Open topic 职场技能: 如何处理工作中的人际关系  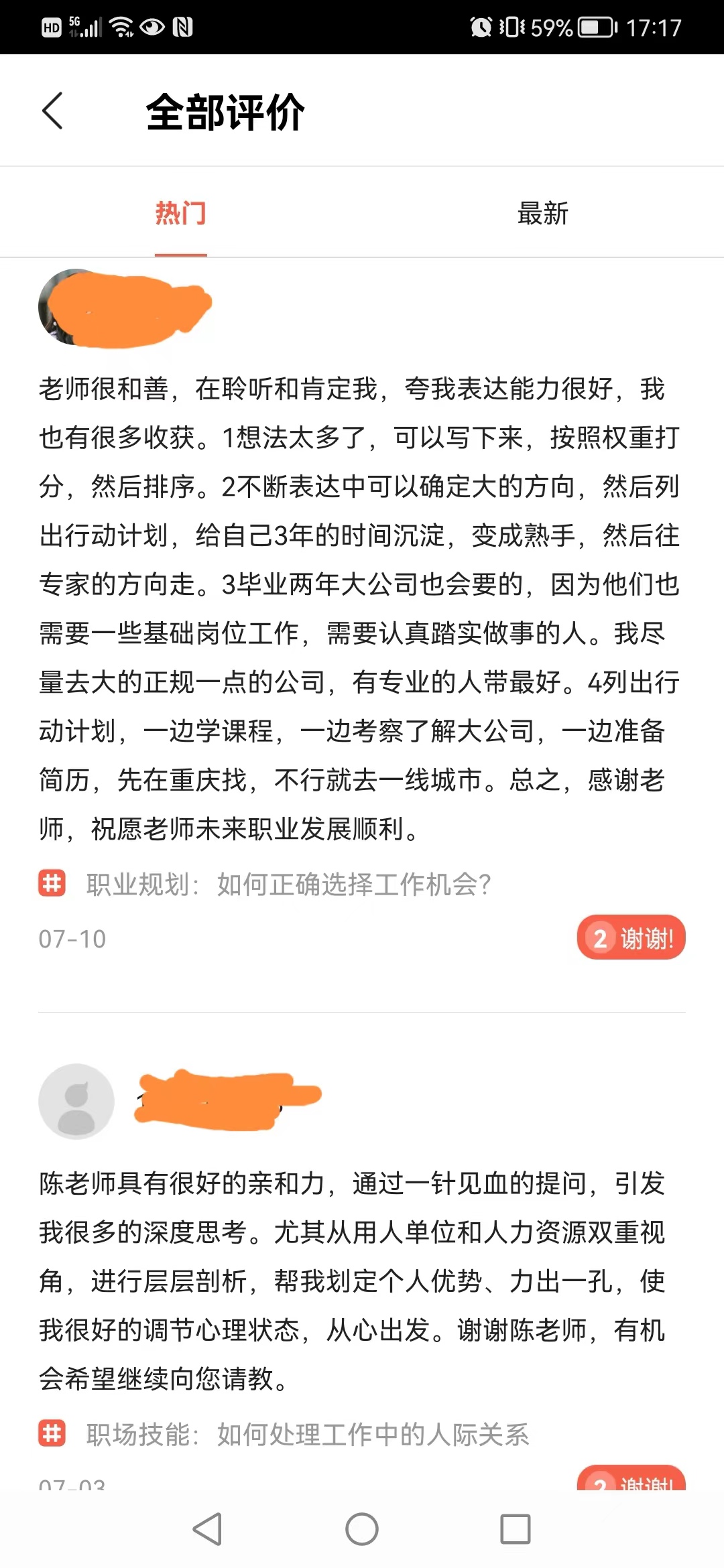[x=307, y=1435]
